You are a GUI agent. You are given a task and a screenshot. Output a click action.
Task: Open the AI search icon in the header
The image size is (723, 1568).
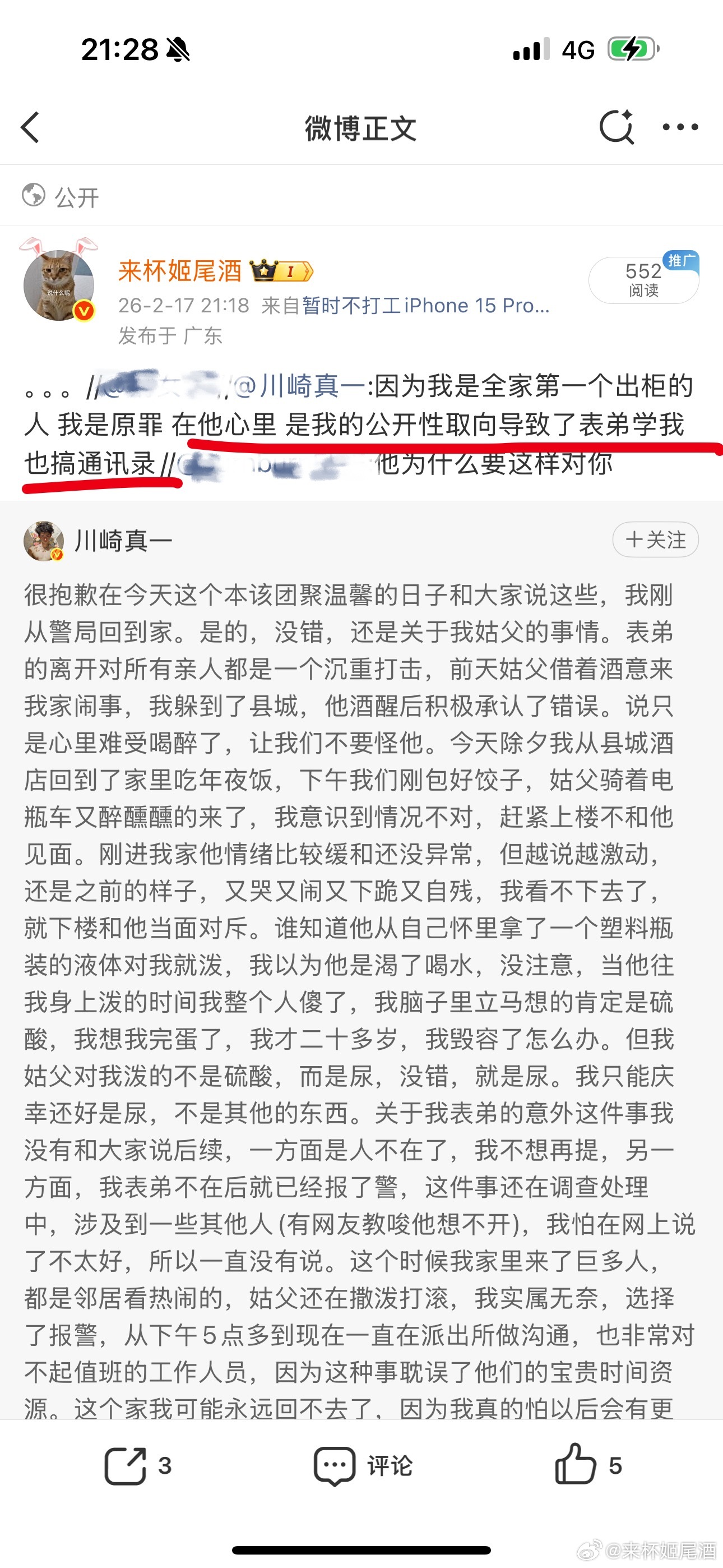[x=617, y=127]
